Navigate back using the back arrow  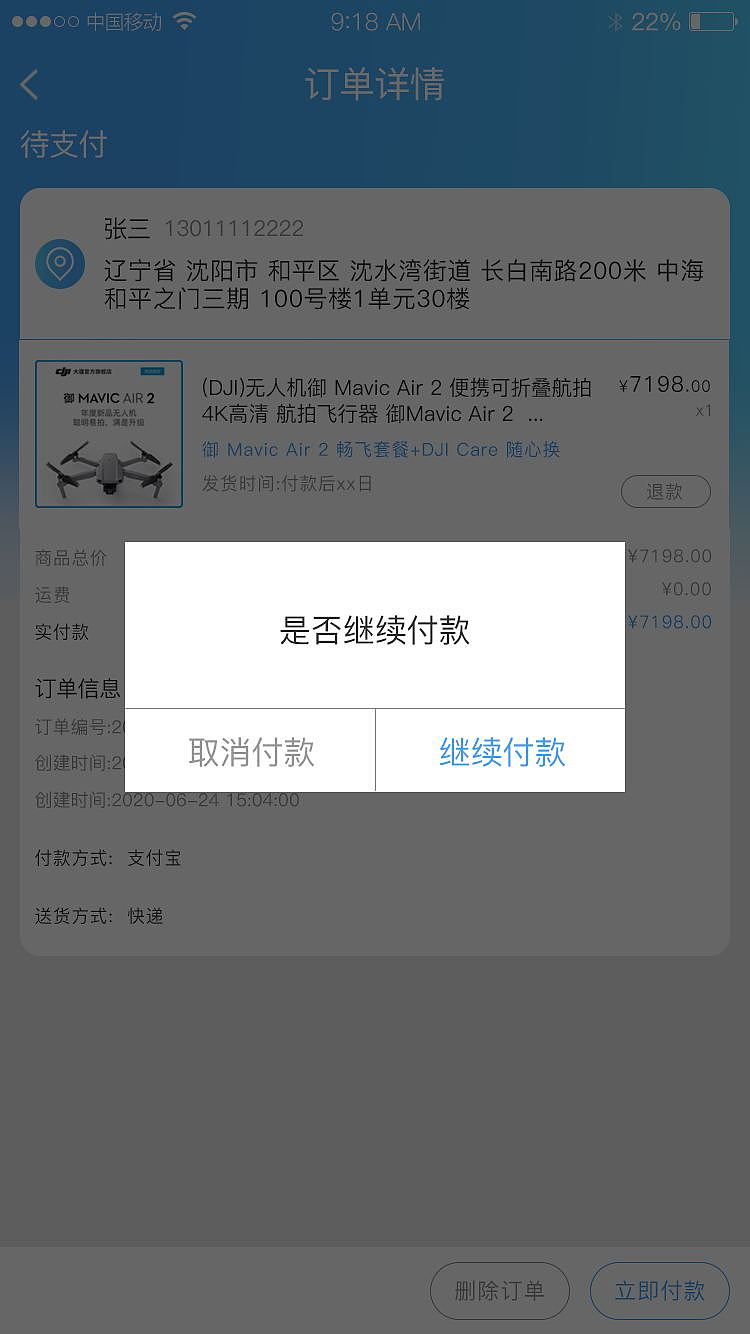(x=28, y=85)
